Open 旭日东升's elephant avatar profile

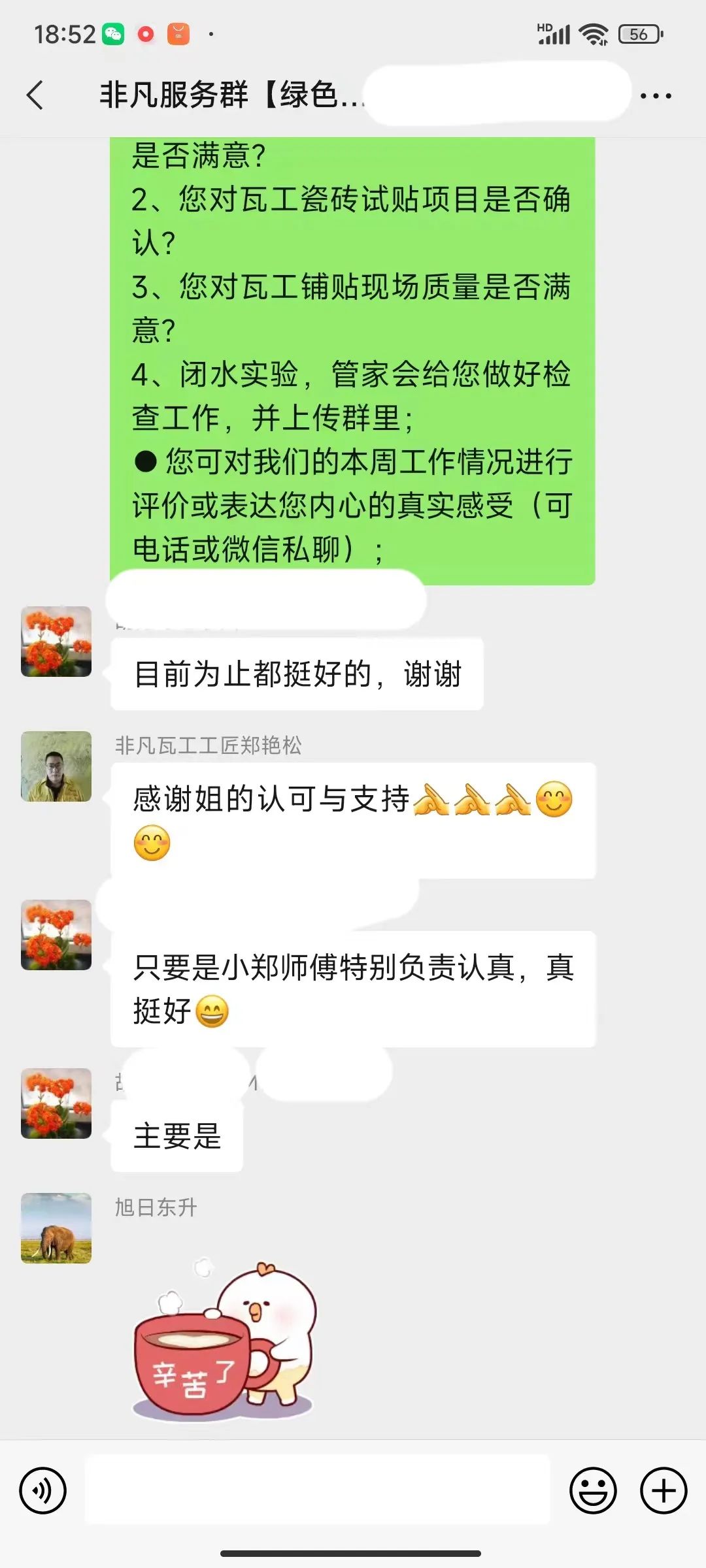pos(56,1228)
